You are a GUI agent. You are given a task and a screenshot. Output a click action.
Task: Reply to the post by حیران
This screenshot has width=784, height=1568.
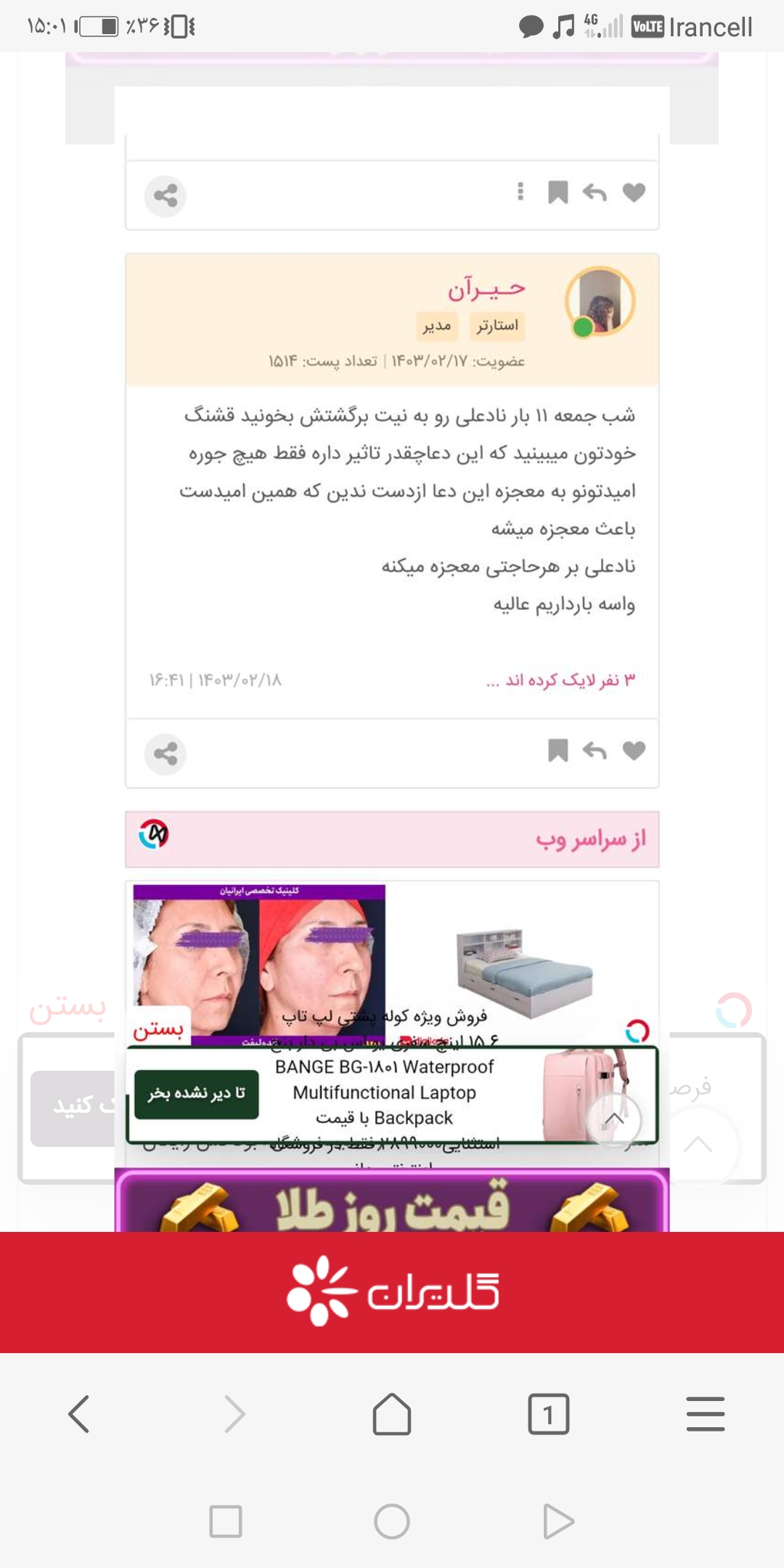(595, 751)
